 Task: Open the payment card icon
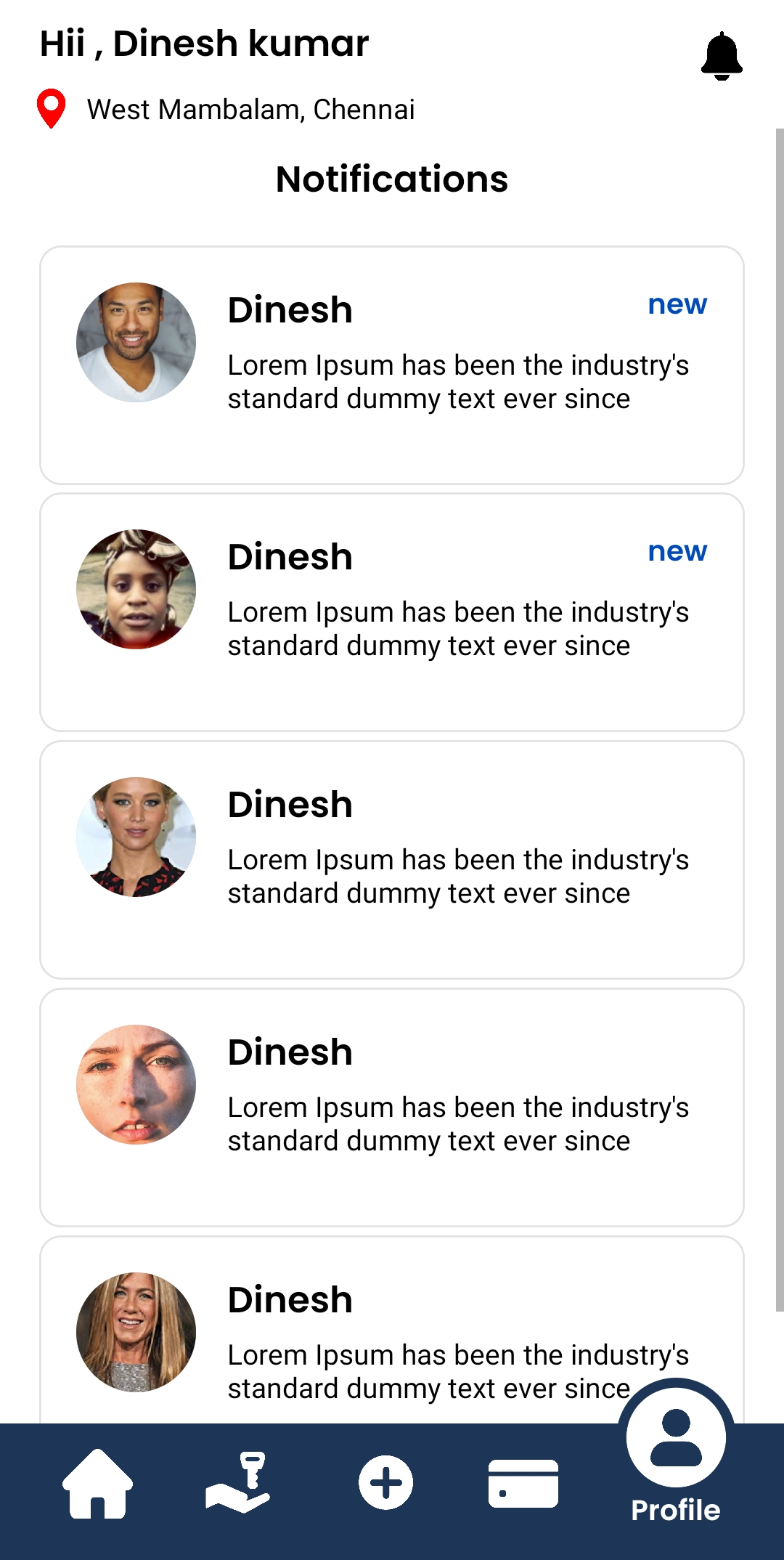[x=524, y=1482]
